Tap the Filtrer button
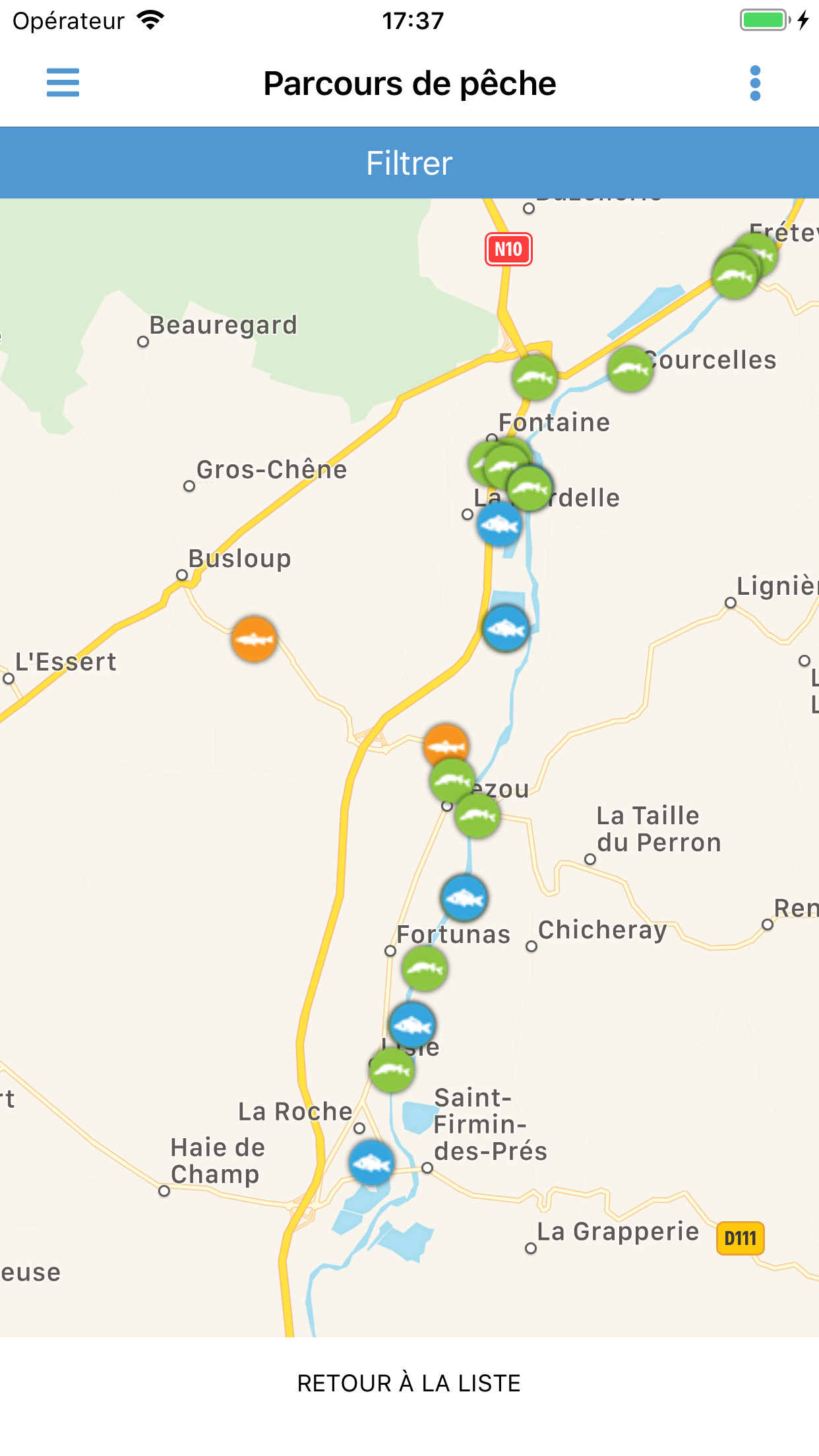 [409, 163]
